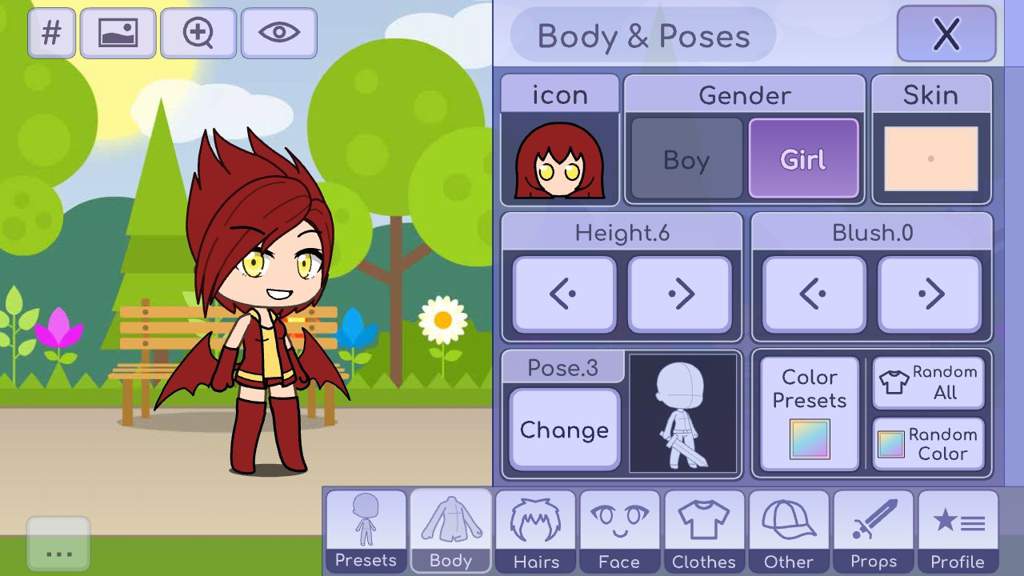The height and width of the screenshot is (576, 1024).
Task: Switch to the Hairs tab
Action: click(x=535, y=531)
